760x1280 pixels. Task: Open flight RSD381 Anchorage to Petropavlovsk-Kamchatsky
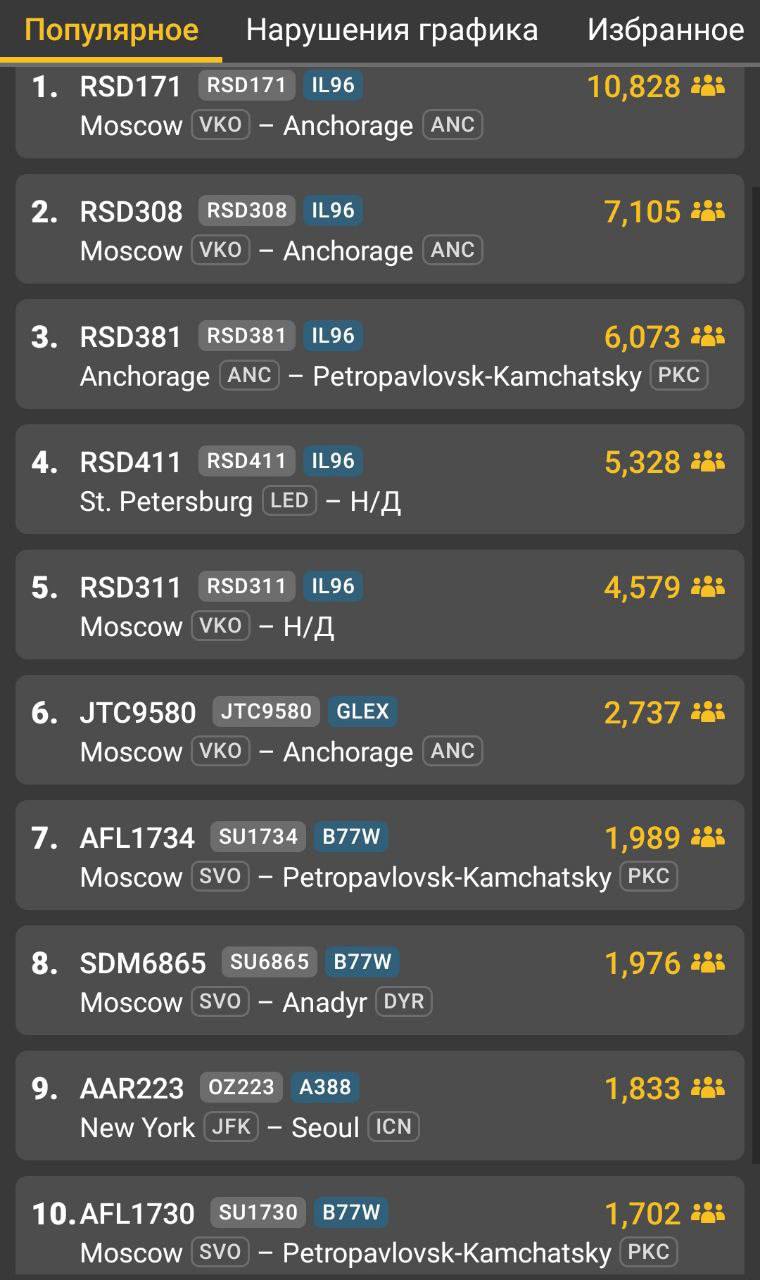(380, 354)
